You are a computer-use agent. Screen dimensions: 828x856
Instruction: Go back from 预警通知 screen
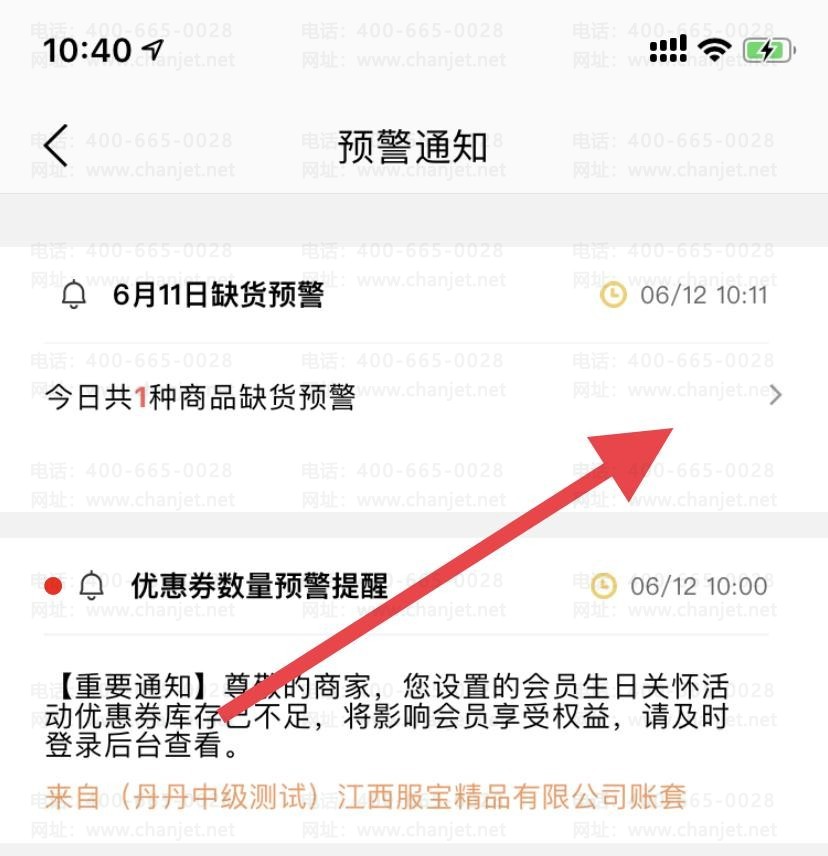pos(56,146)
